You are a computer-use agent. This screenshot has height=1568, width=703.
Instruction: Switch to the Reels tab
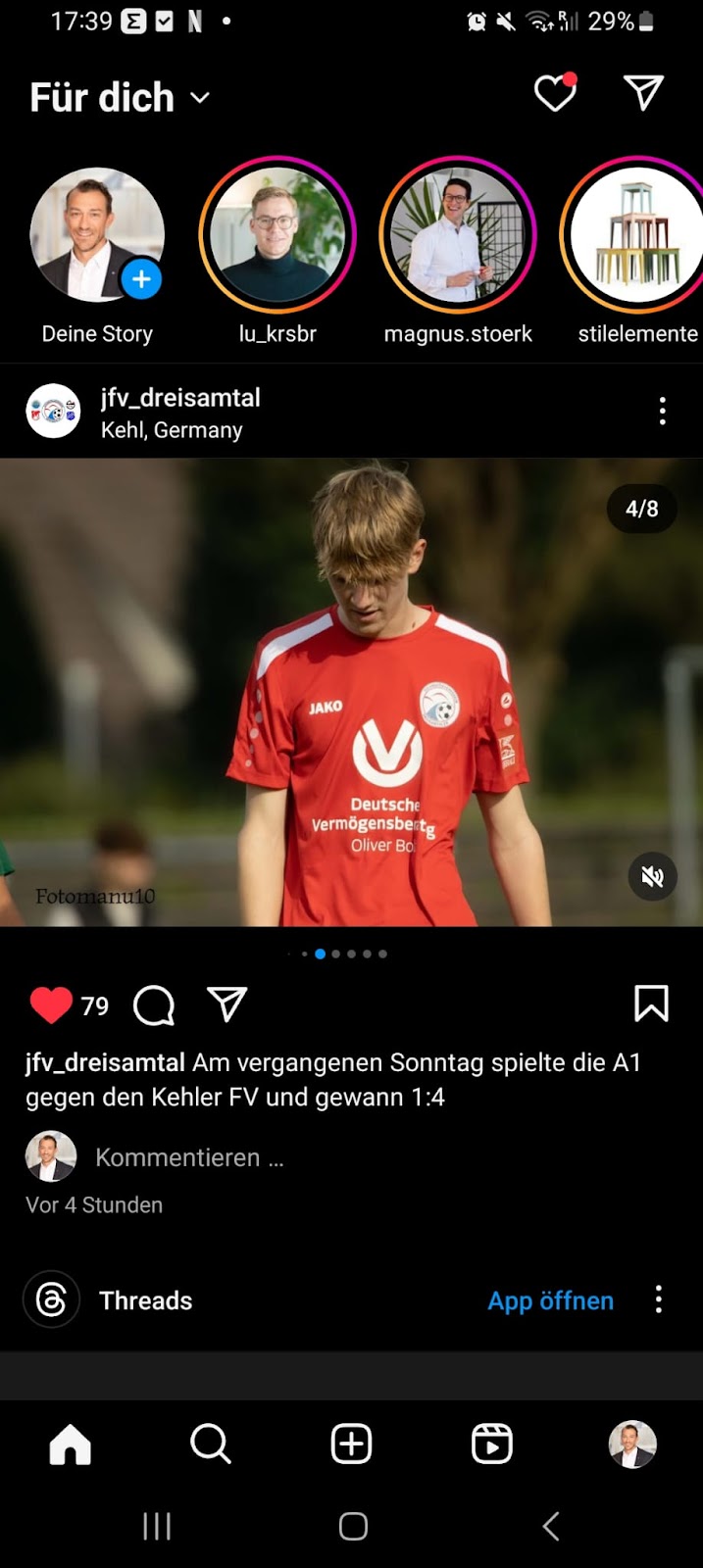pos(491,1444)
